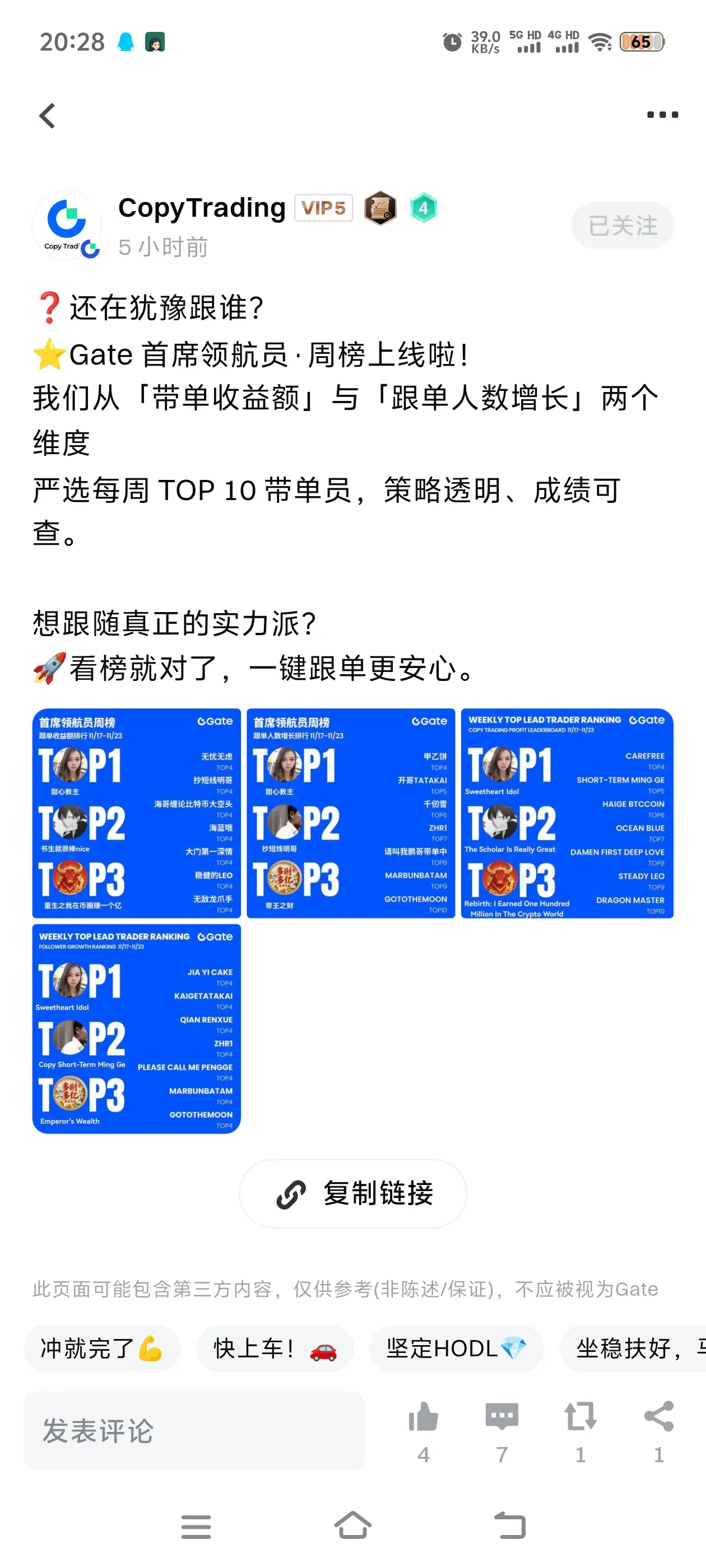706x1568 pixels.
Task: Check the battery level indicator
Action: tap(641, 42)
